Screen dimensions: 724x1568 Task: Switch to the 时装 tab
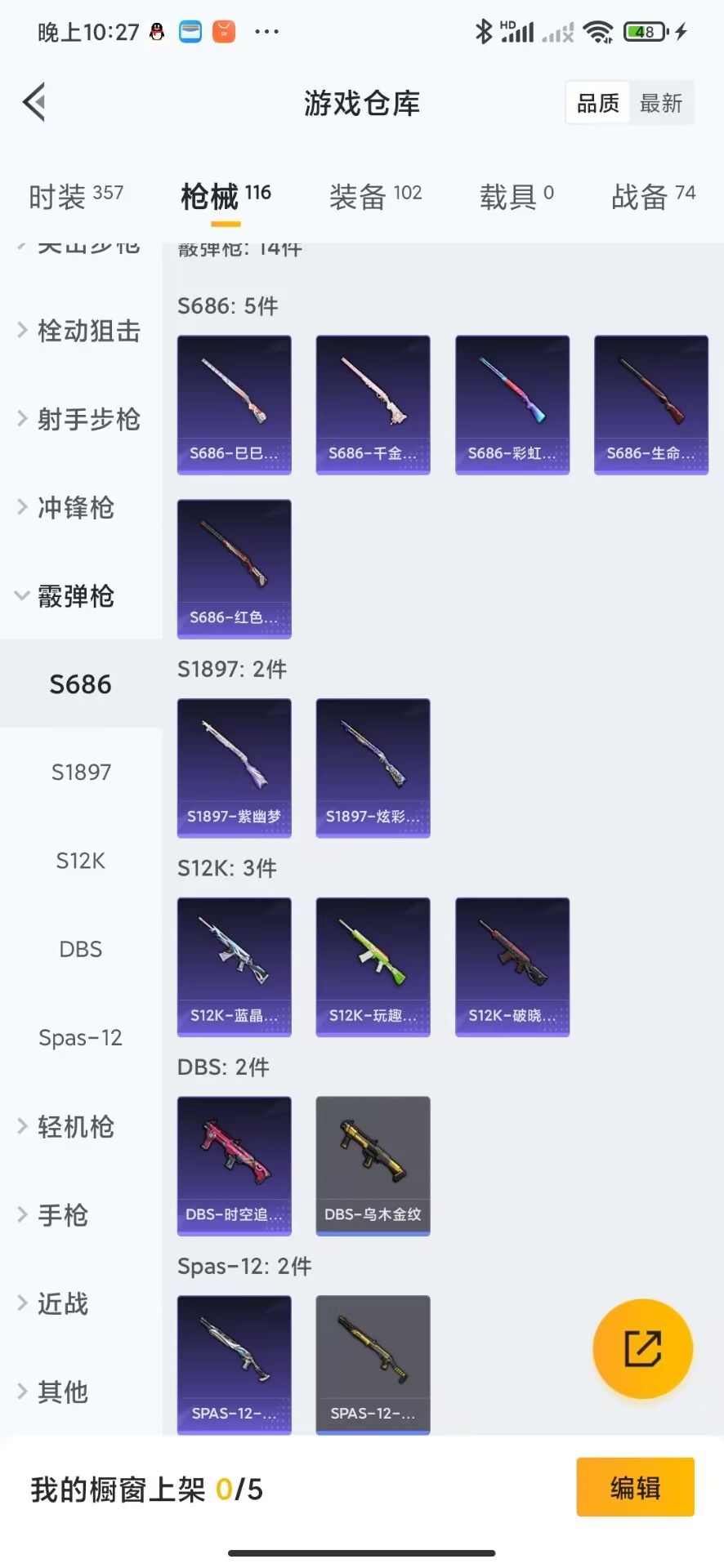pos(75,196)
